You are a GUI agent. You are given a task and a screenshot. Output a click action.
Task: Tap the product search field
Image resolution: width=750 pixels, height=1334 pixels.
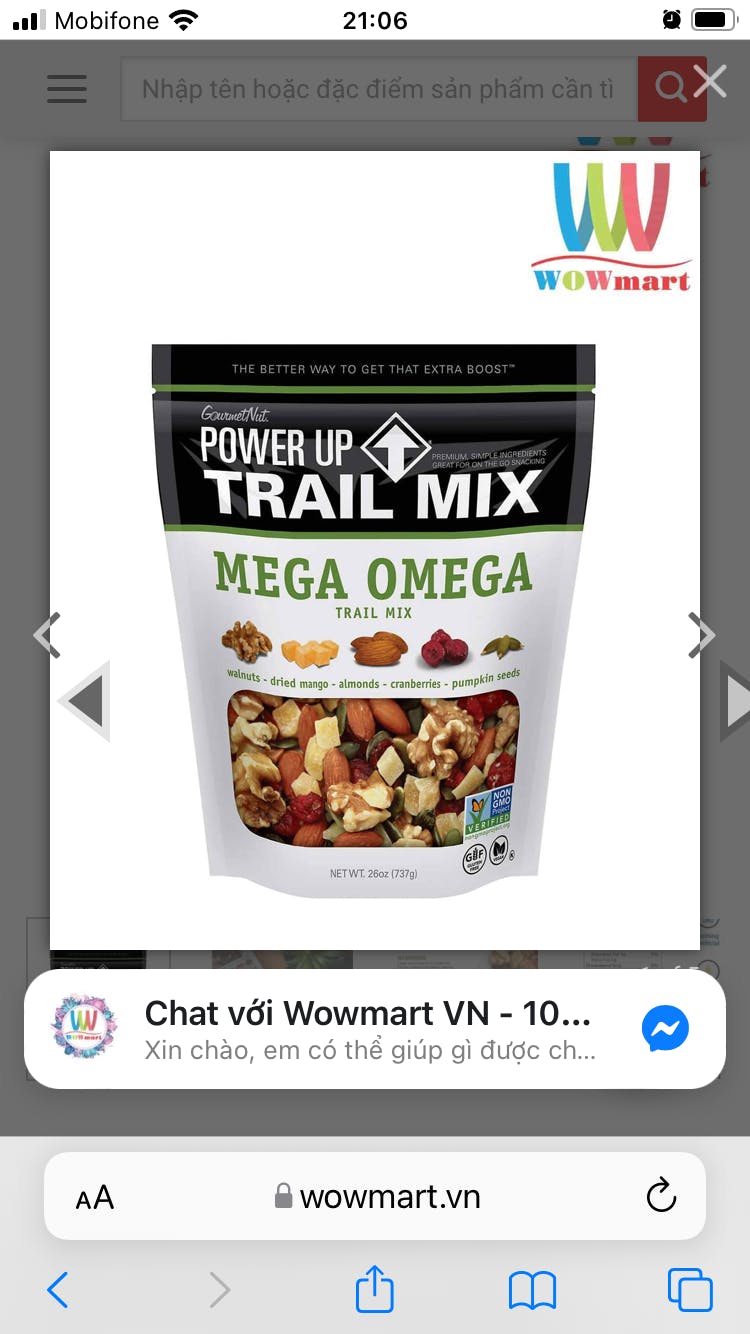378,89
